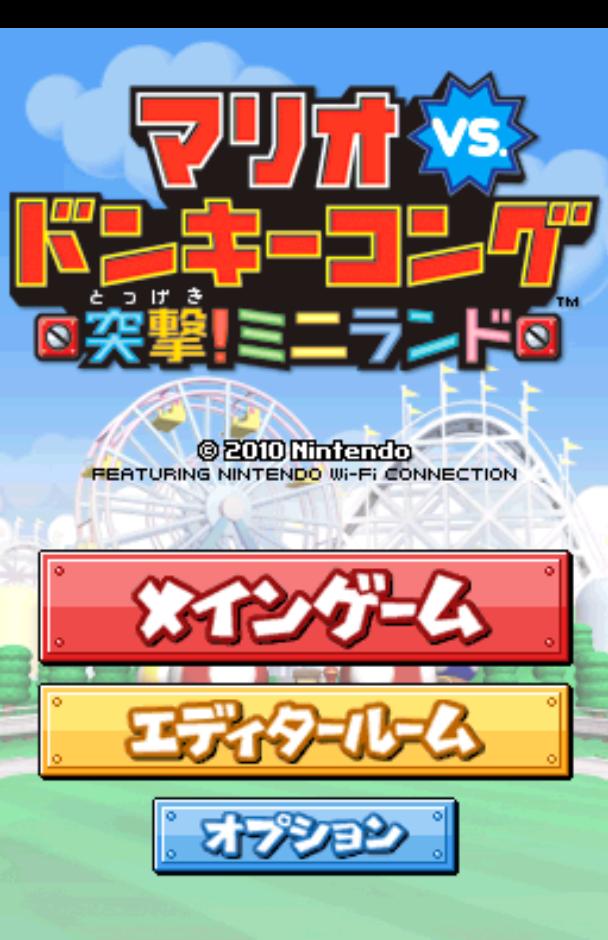Open the yellow エディタールーム editor room
This screenshot has height=940, width=608.
pyautogui.click(x=305, y=731)
